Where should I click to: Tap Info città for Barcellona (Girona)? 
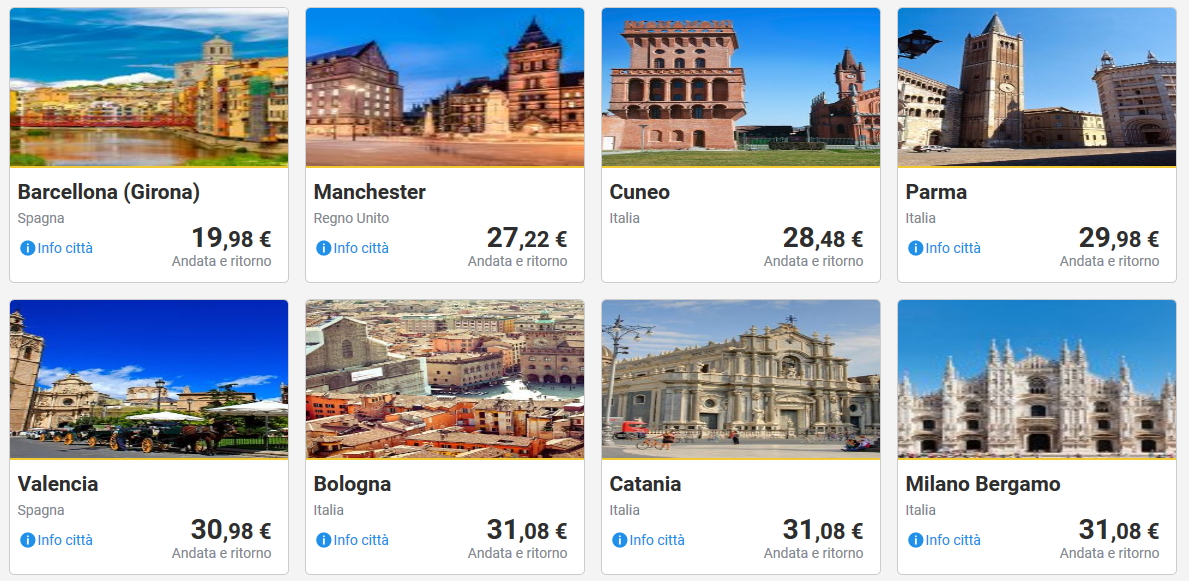(57, 248)
